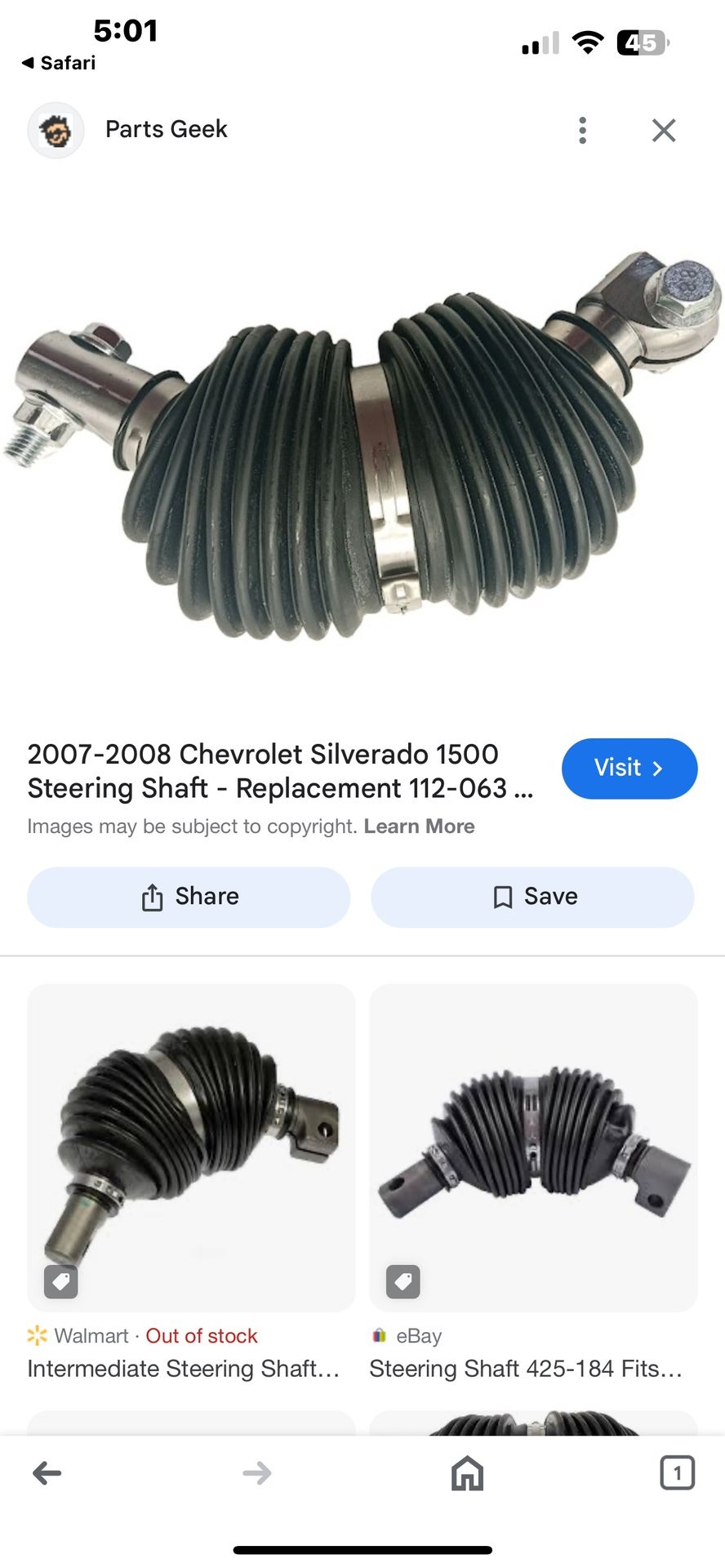Go to the browser home page
The height and width of the screenshot is (1568, 725).
tap(467, 1473)
